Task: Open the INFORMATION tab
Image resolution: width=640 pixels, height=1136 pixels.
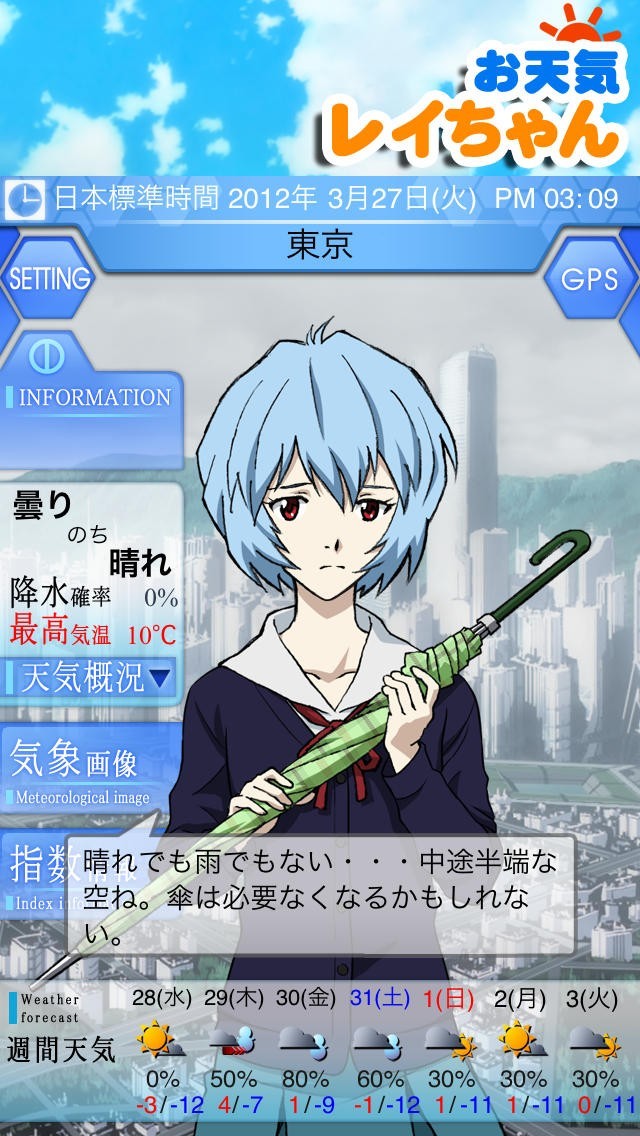Action: pos(91,400)
